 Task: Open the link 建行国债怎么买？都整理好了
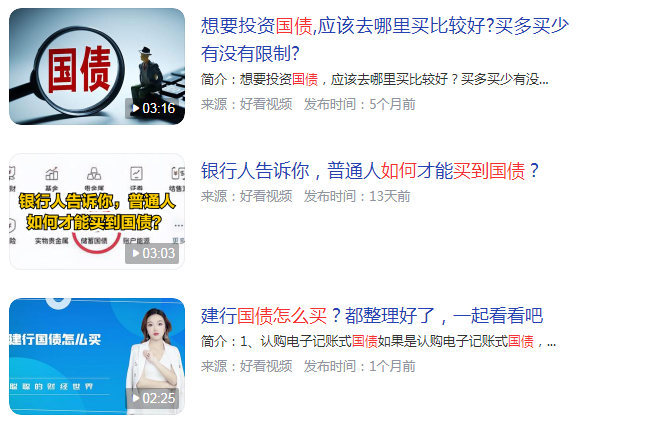click(371, 316)
